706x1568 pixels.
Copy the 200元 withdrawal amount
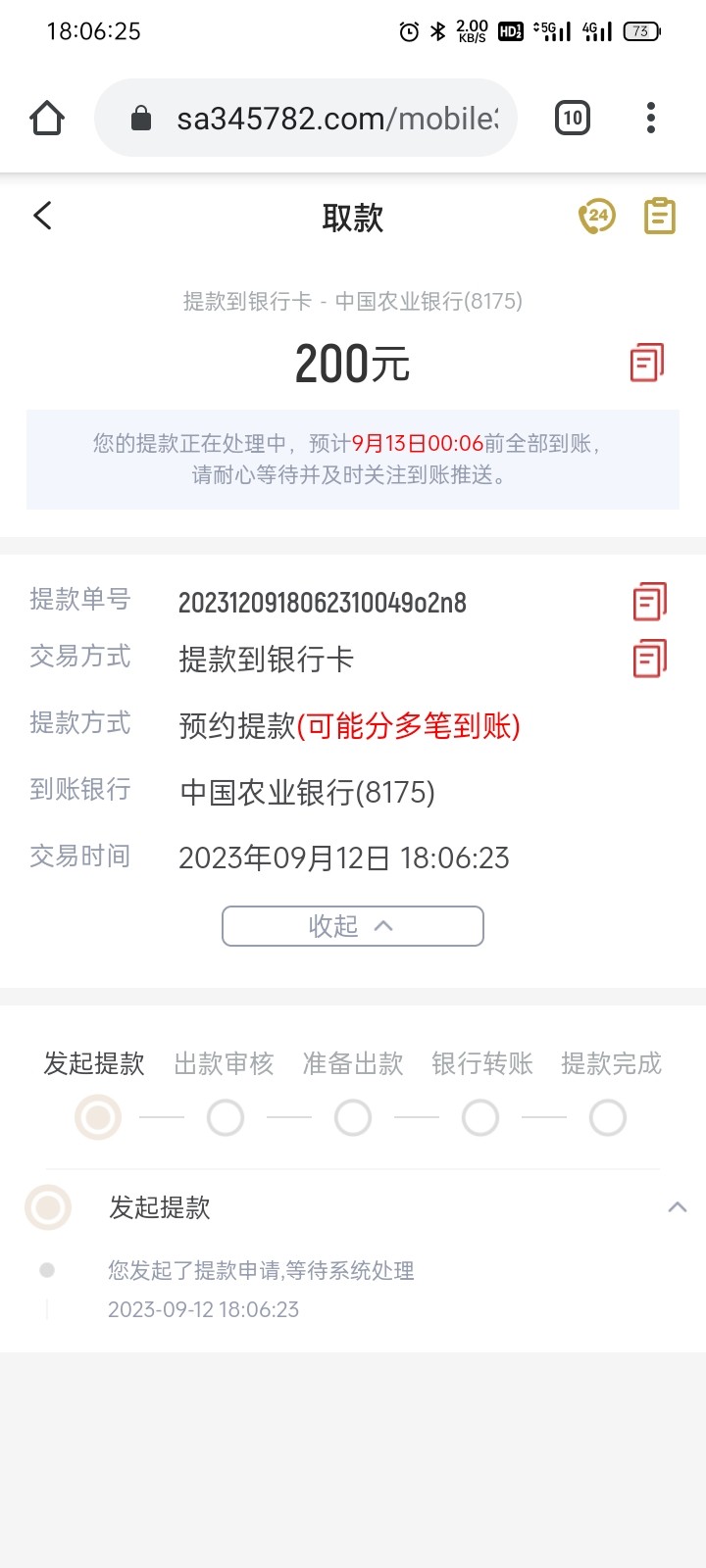click(645, 362)
